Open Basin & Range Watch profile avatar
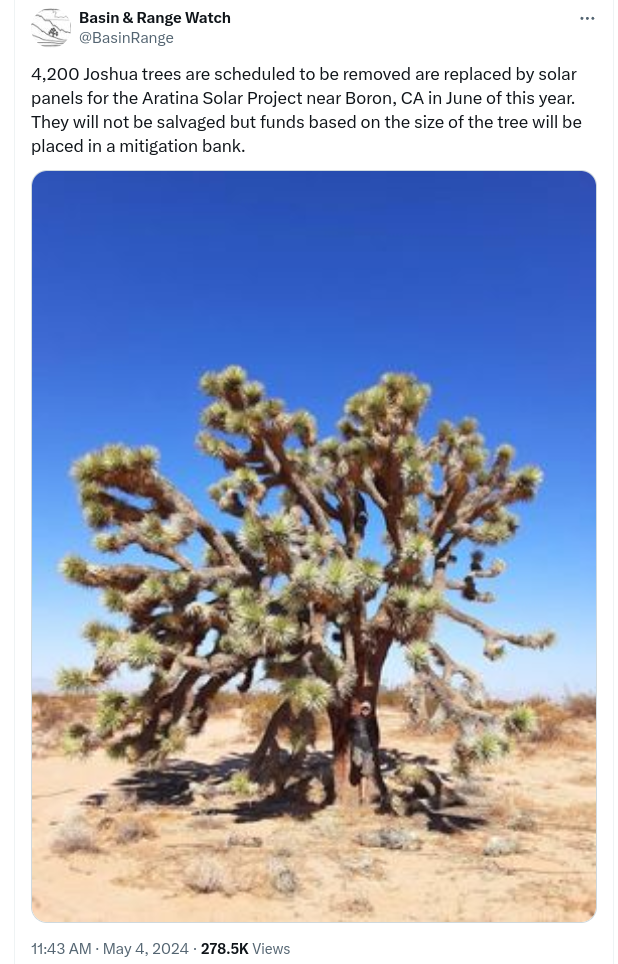618x964 pixels. 50,28
